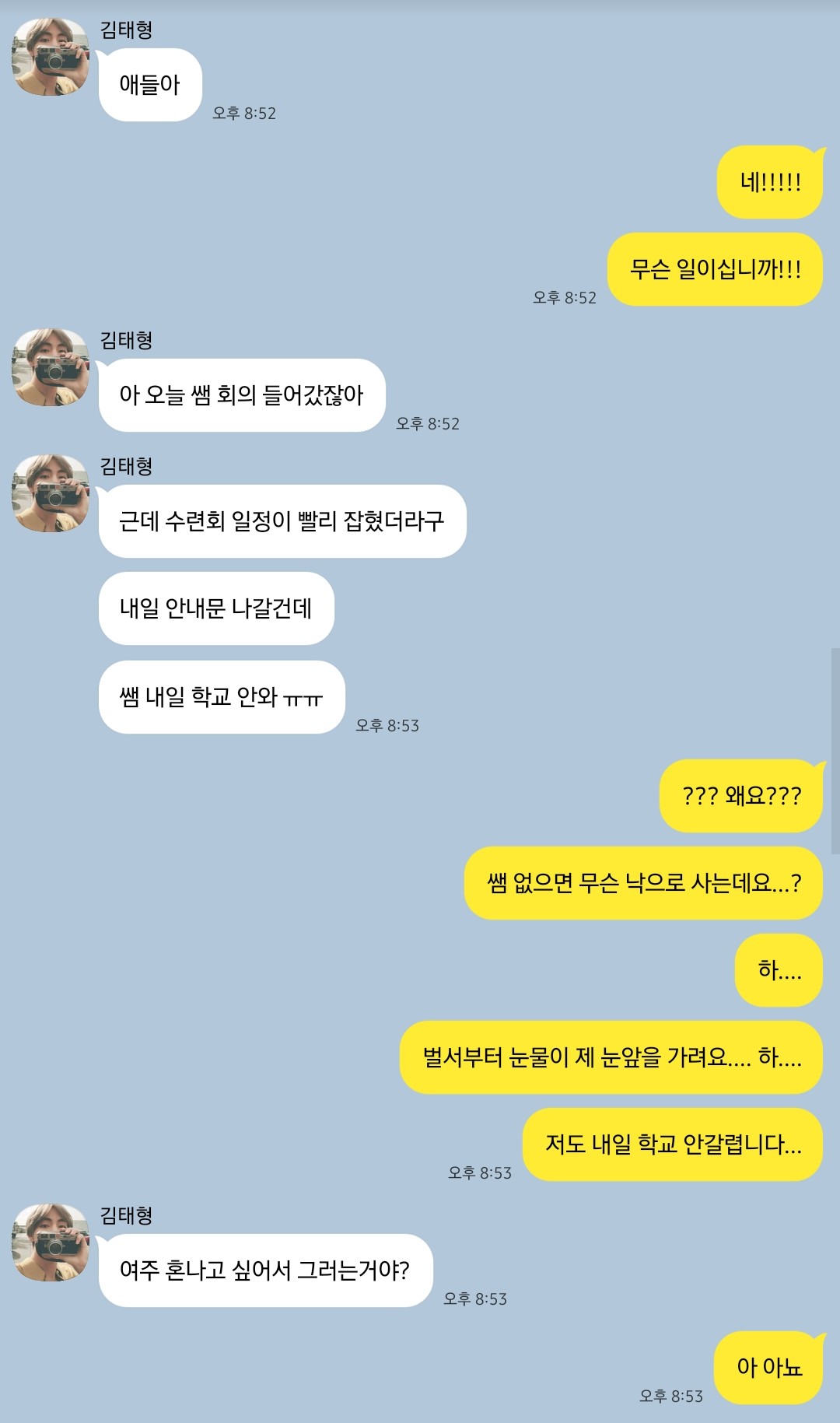840x1423 pixels.
Task: Open 김태형's avatar beside 여주 혼나고 싶어서 그러는거야?
Action: pos(51,1242)
